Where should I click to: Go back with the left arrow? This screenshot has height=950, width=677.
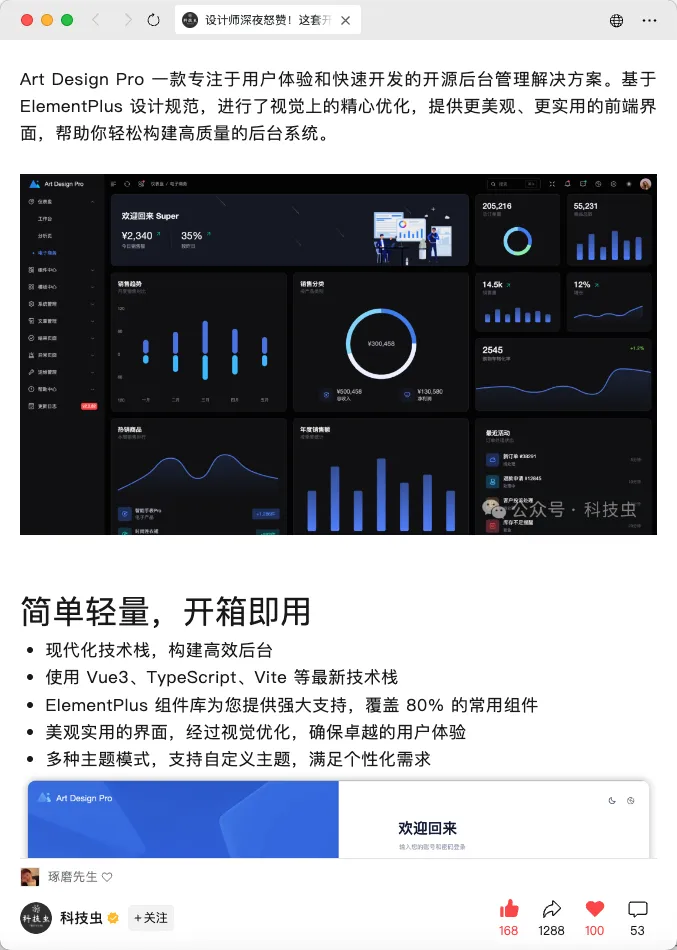pos(96,20)
